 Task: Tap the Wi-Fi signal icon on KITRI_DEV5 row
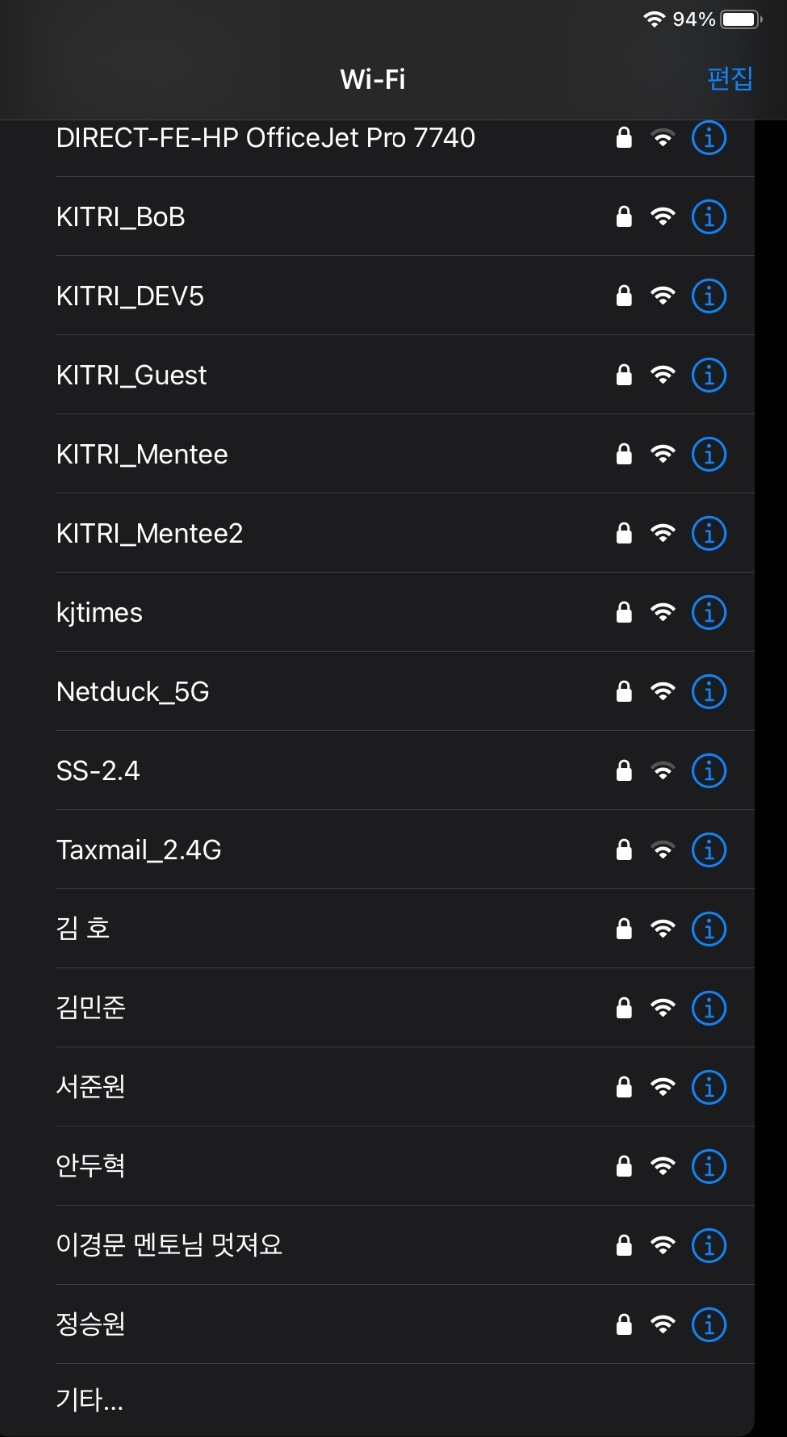click(662, 295)
